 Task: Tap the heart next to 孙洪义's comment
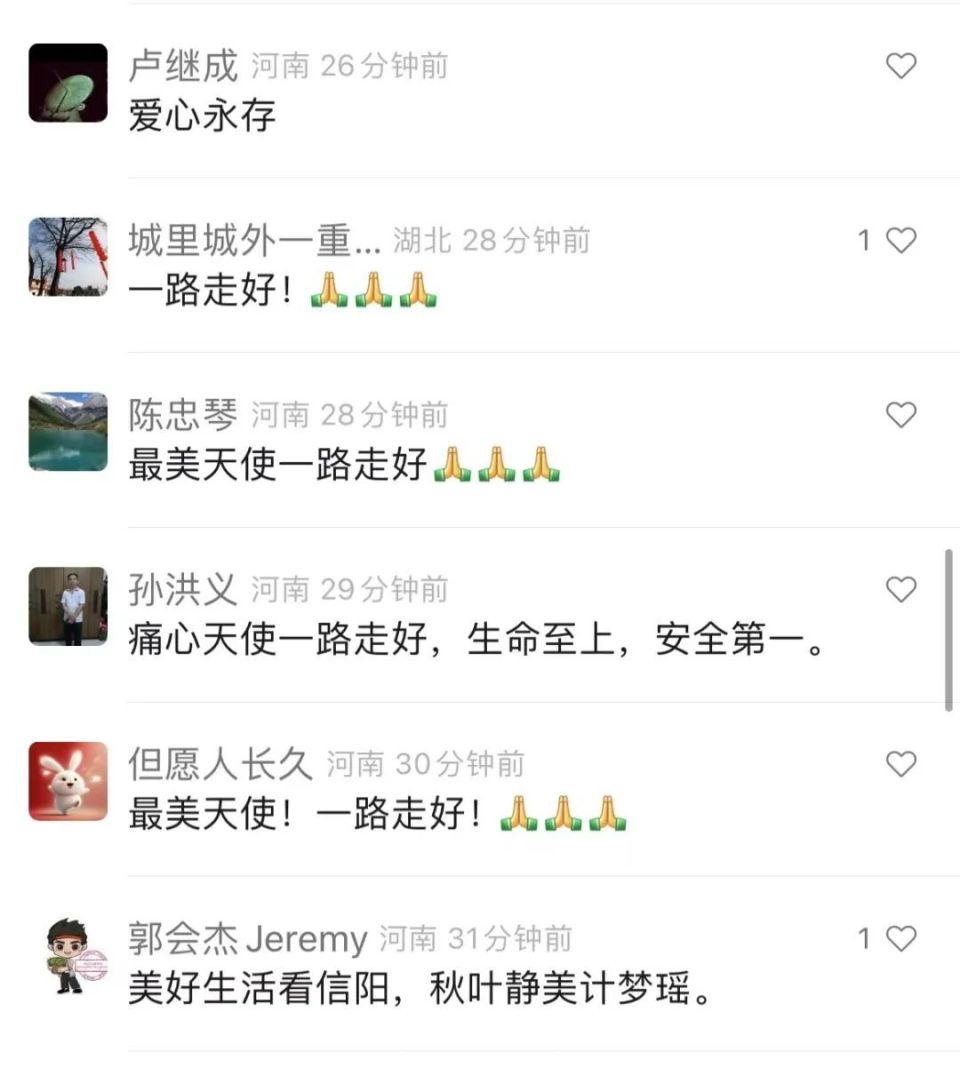click(901, 589)
